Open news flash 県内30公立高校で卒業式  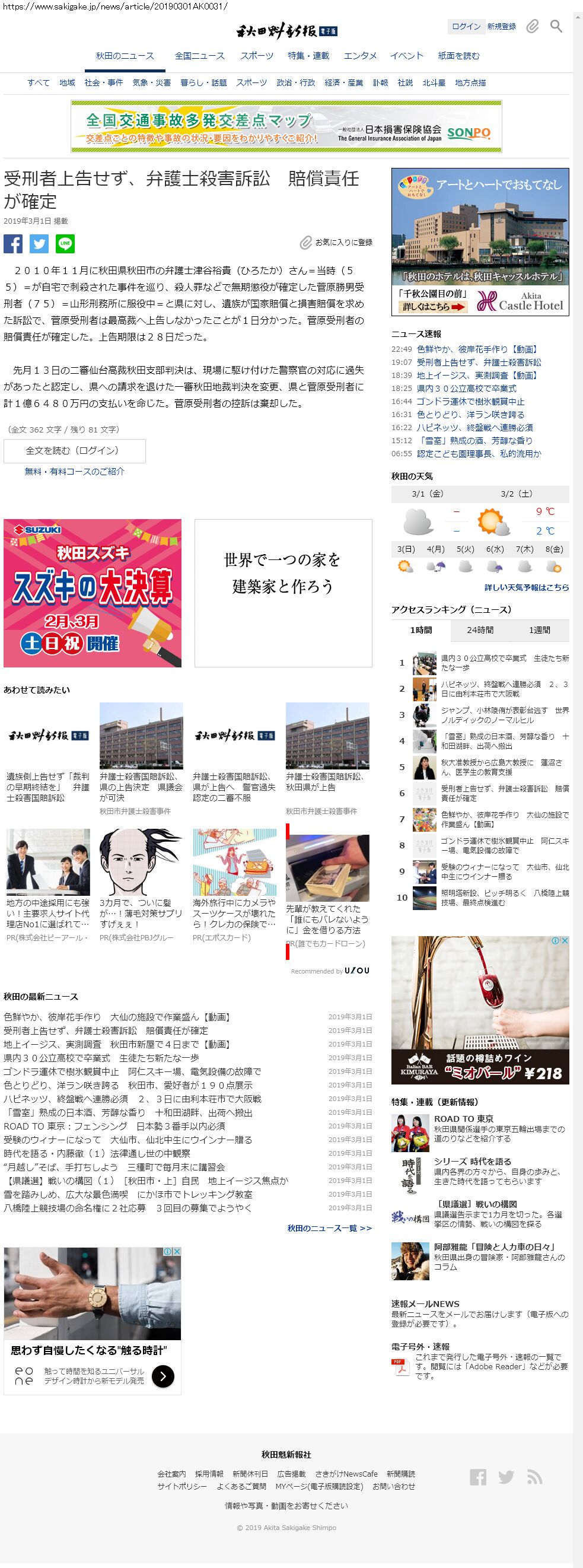(466, 389)
